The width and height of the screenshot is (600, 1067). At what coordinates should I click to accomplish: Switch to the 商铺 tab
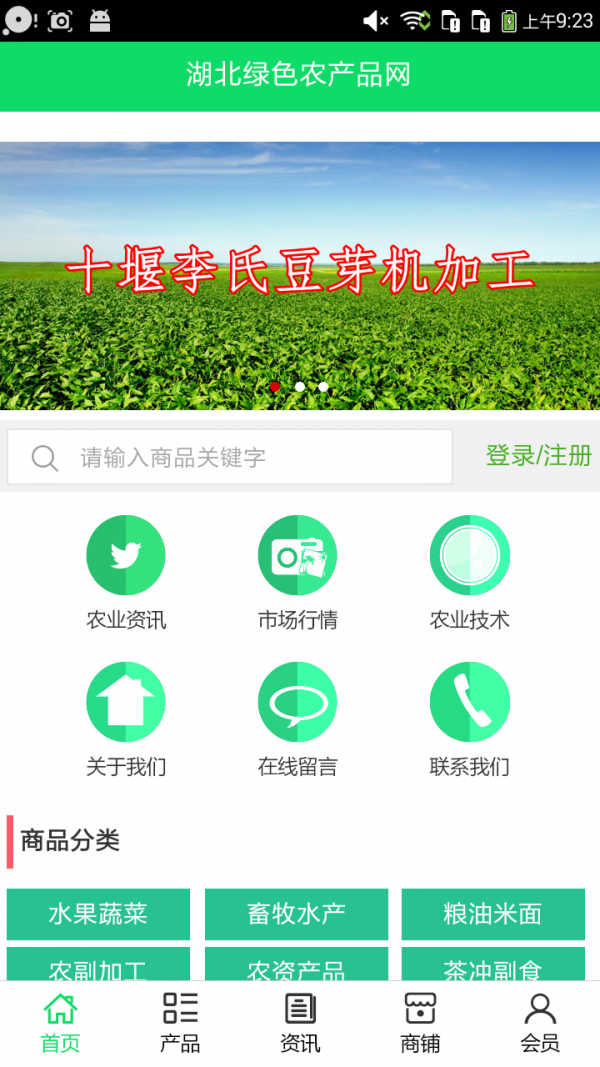coord(420,1023)
